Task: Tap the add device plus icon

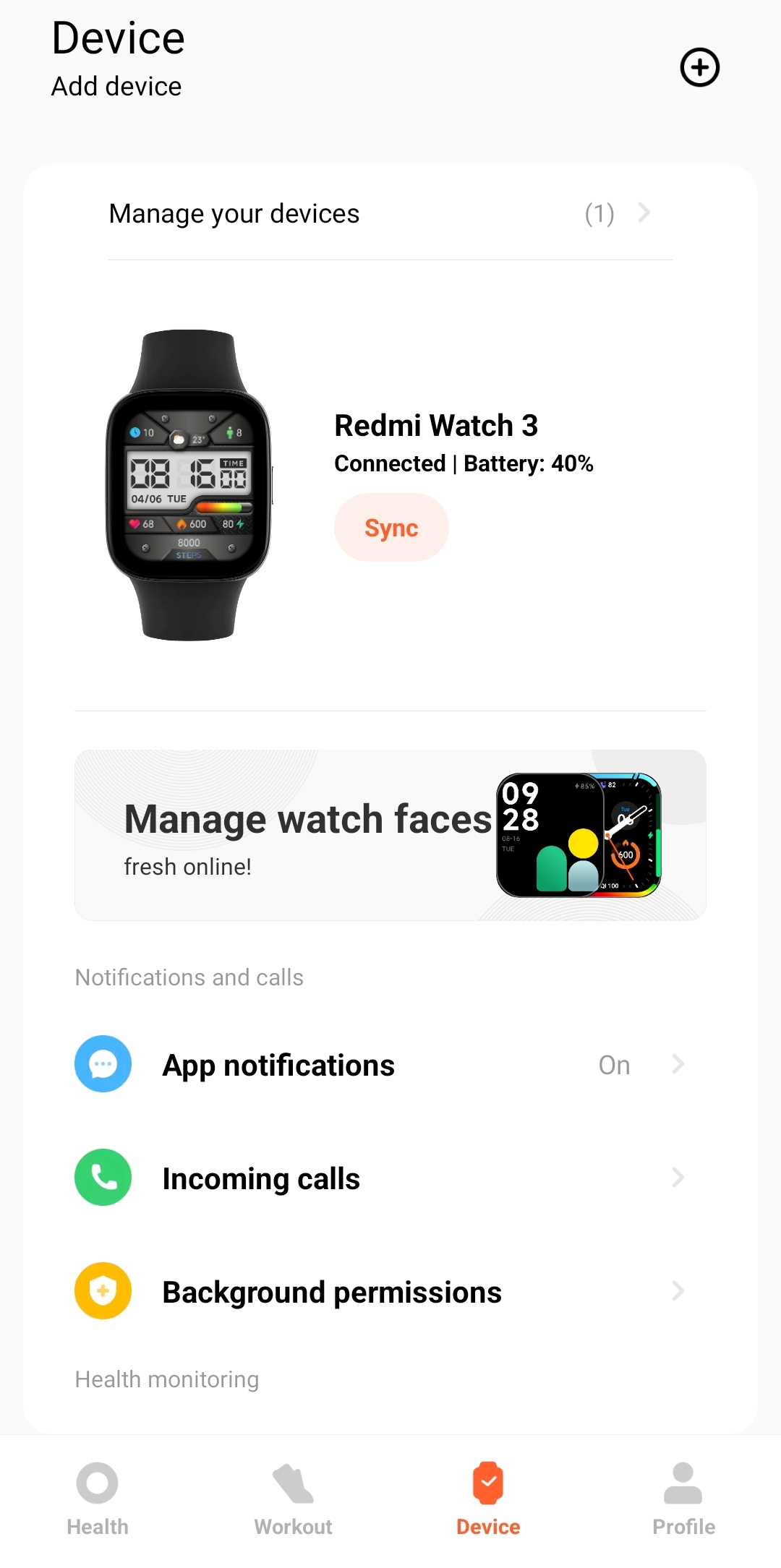Action: [x=699, y=68]
